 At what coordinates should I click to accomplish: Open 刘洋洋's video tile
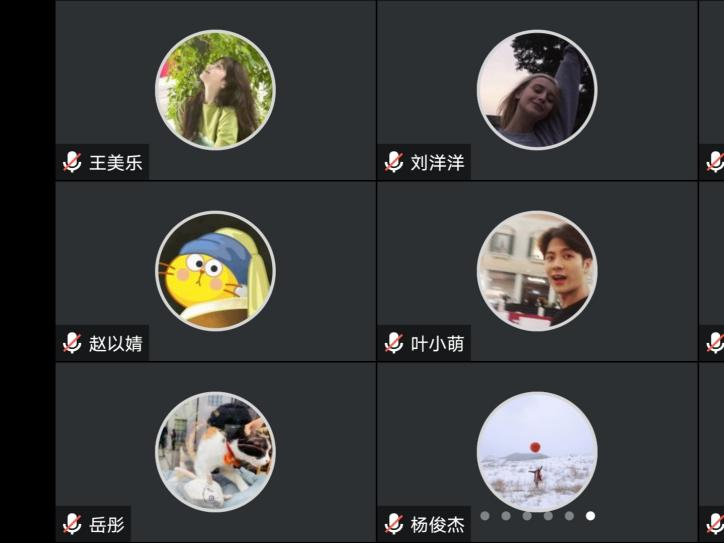click(x=537, y=90)
